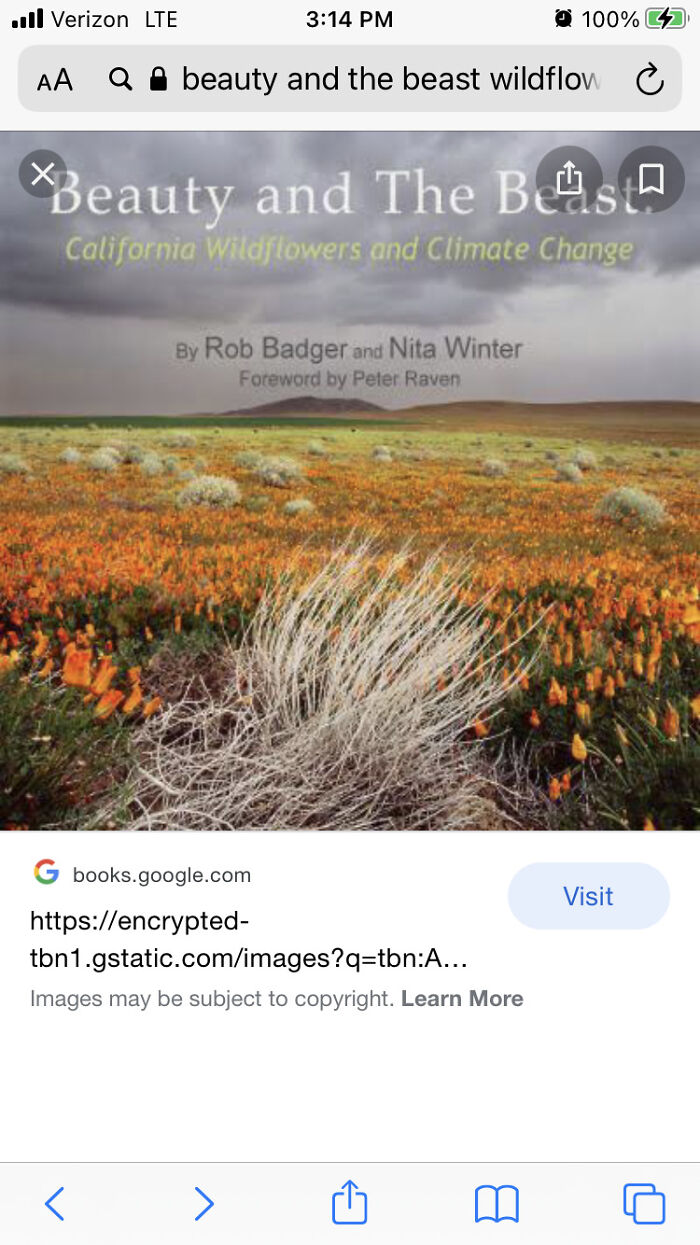Go forward to the next page
The width and height of the screenshot is (700, 1245).
[203, 1203]
